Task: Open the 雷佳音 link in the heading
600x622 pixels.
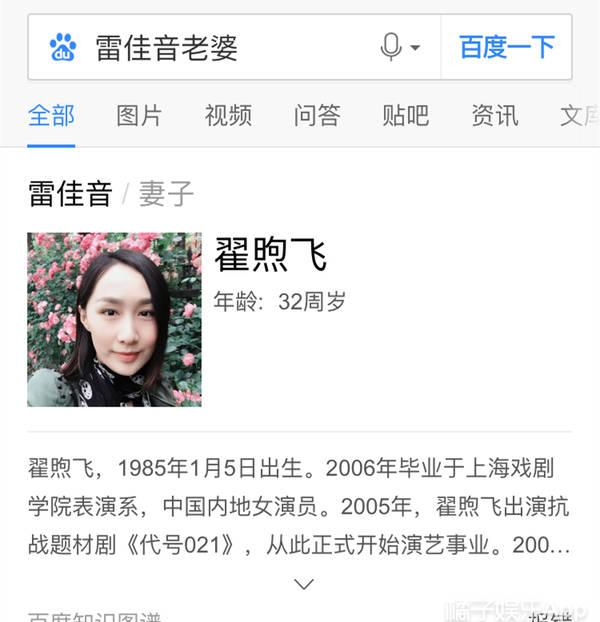Action: 70,194
